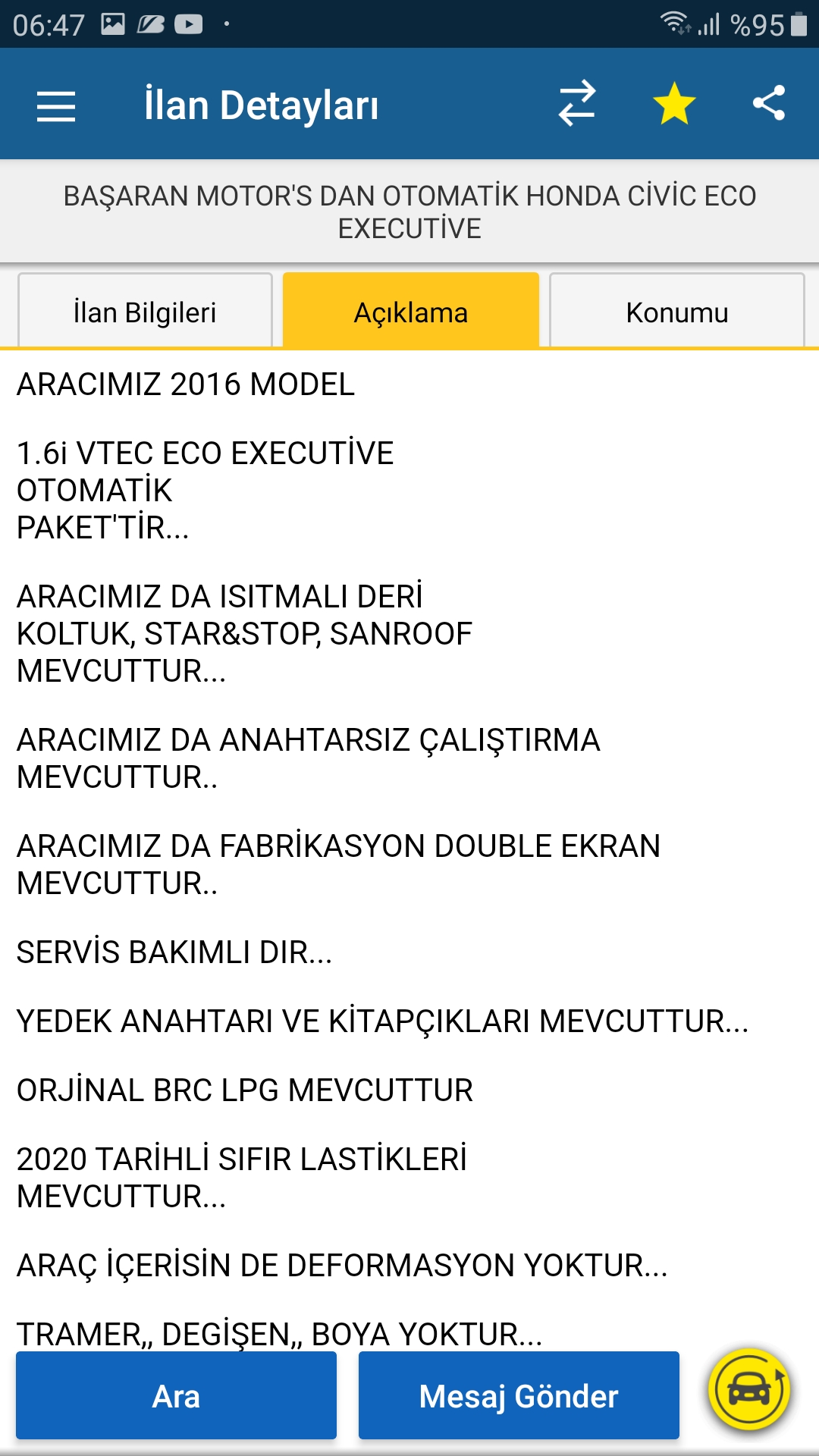Image resolution: width=819 pixels, height=1456 pixels.
Task: Open the Konumu tab
Action: tap(677, 312)
